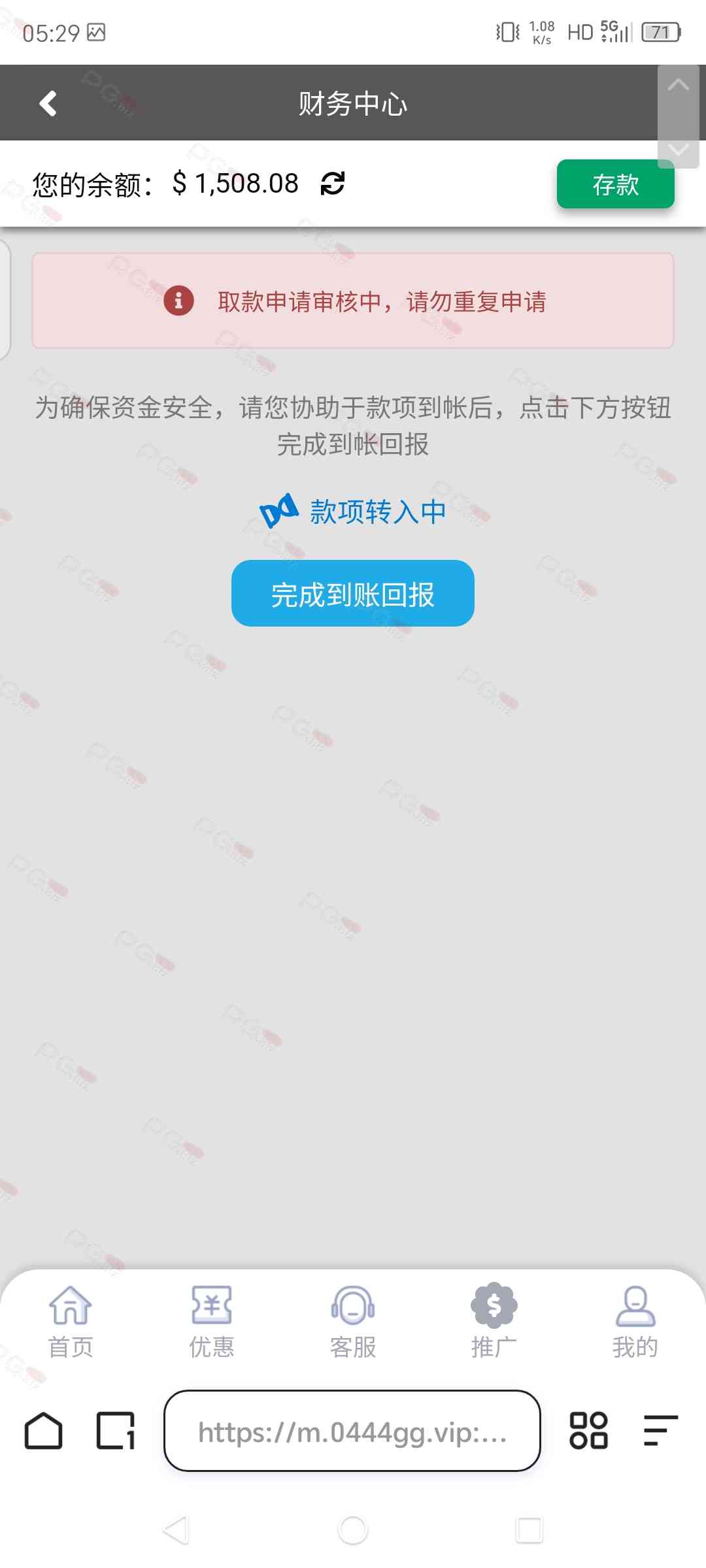Tap the scroll-down arrow overlay

(678, 150)
